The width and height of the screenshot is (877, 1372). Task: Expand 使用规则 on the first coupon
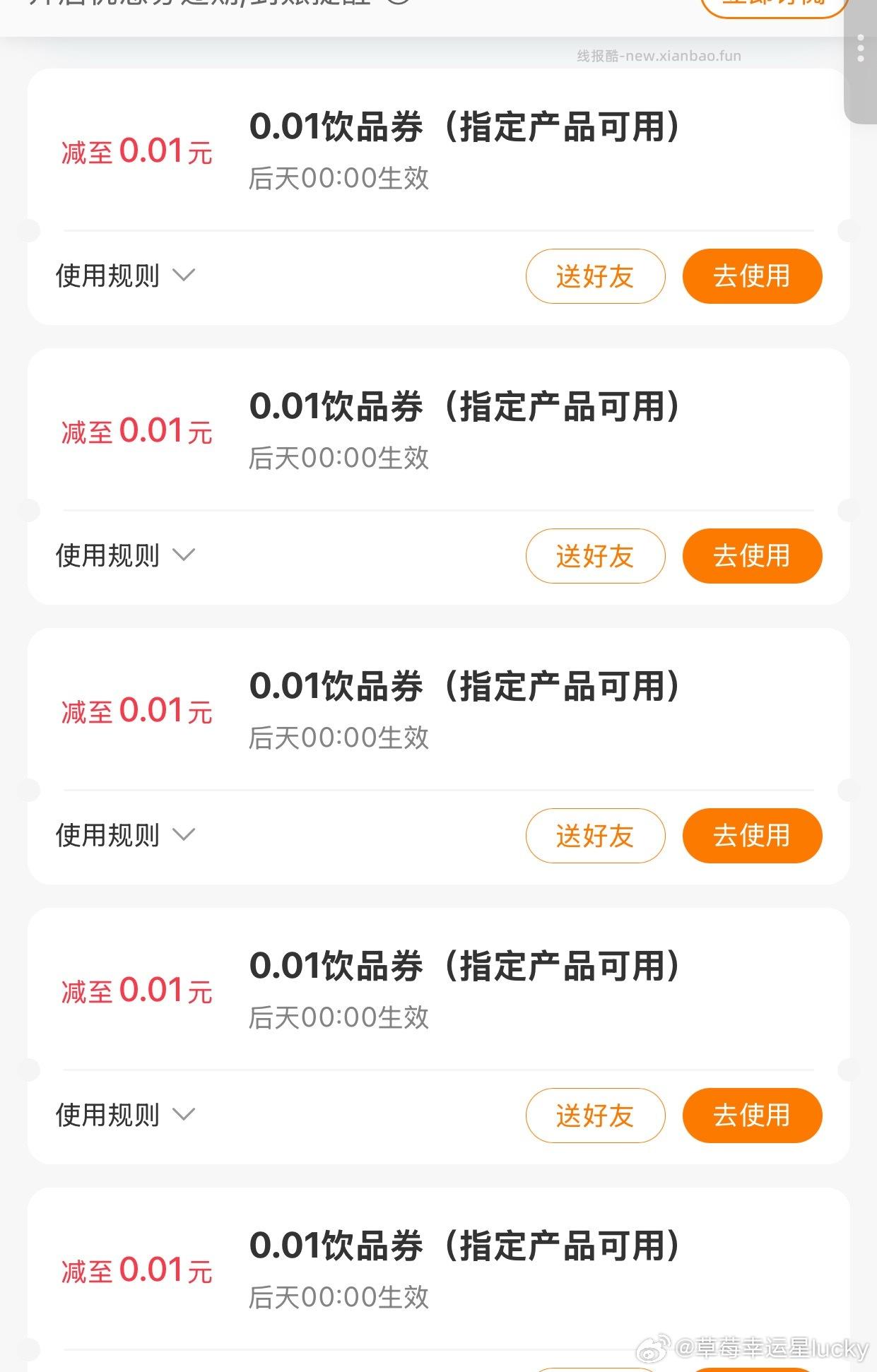122,276
